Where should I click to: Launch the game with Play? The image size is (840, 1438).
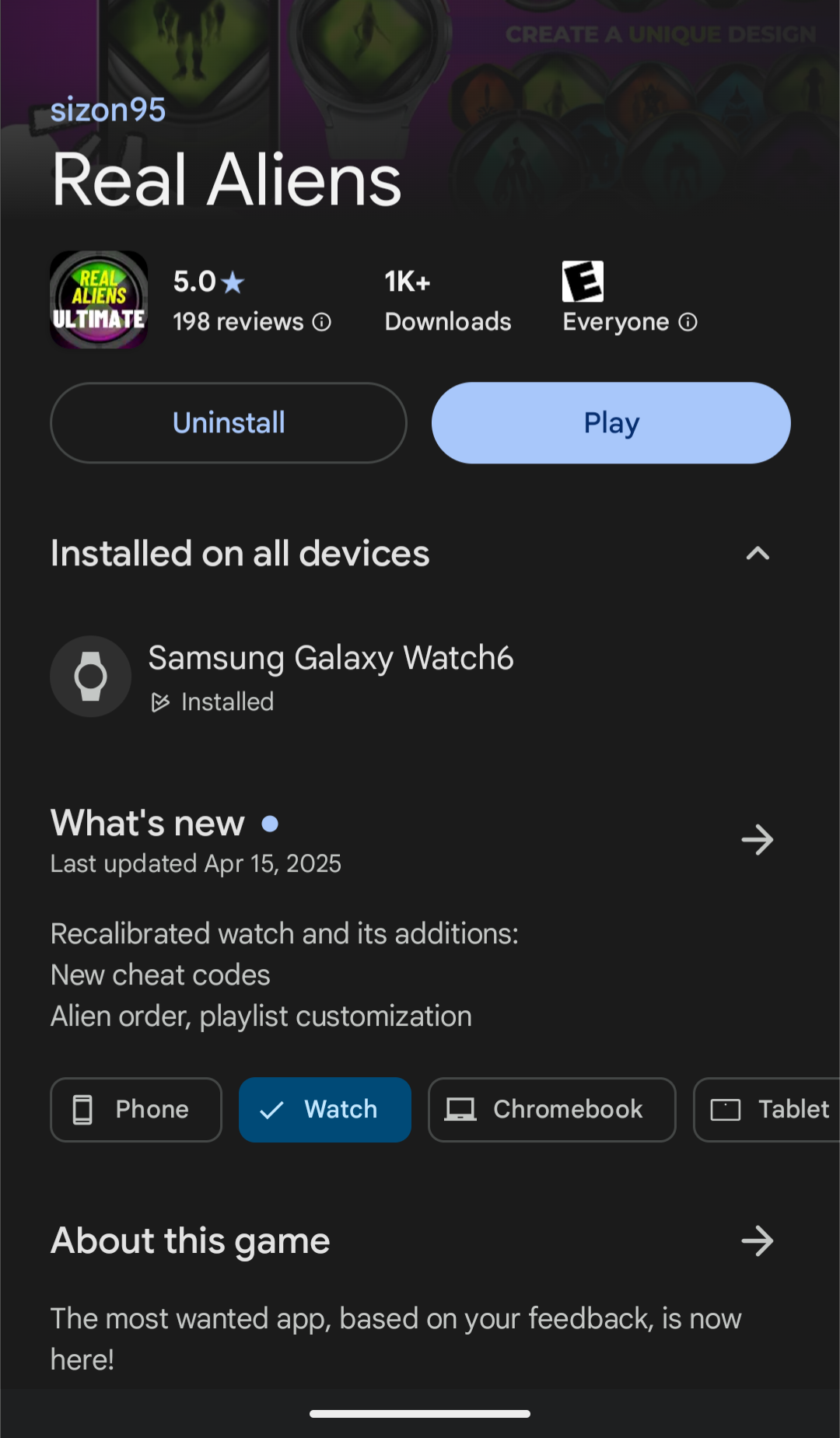(x=611, y=423)
